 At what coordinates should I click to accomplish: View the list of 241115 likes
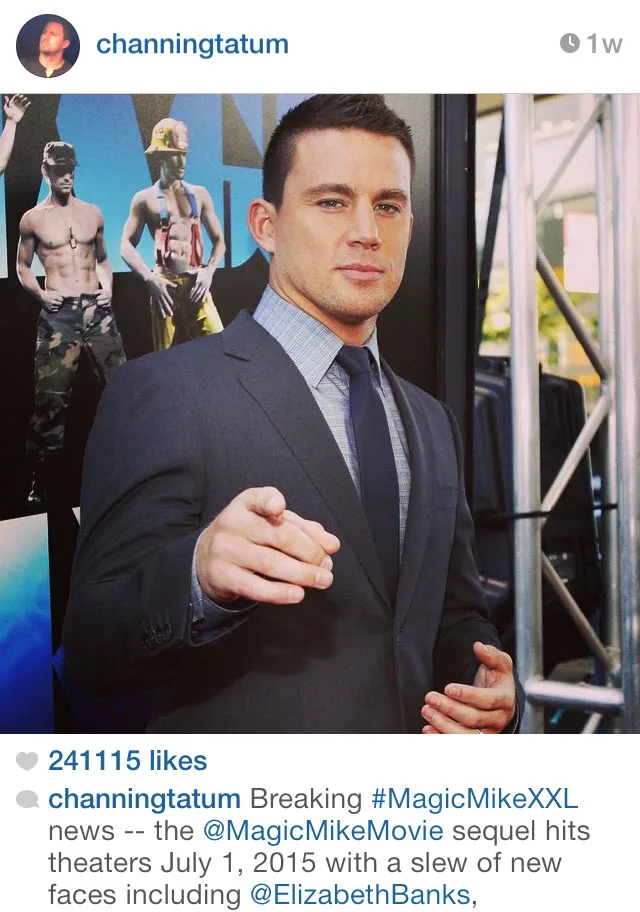tap(127, 762)
